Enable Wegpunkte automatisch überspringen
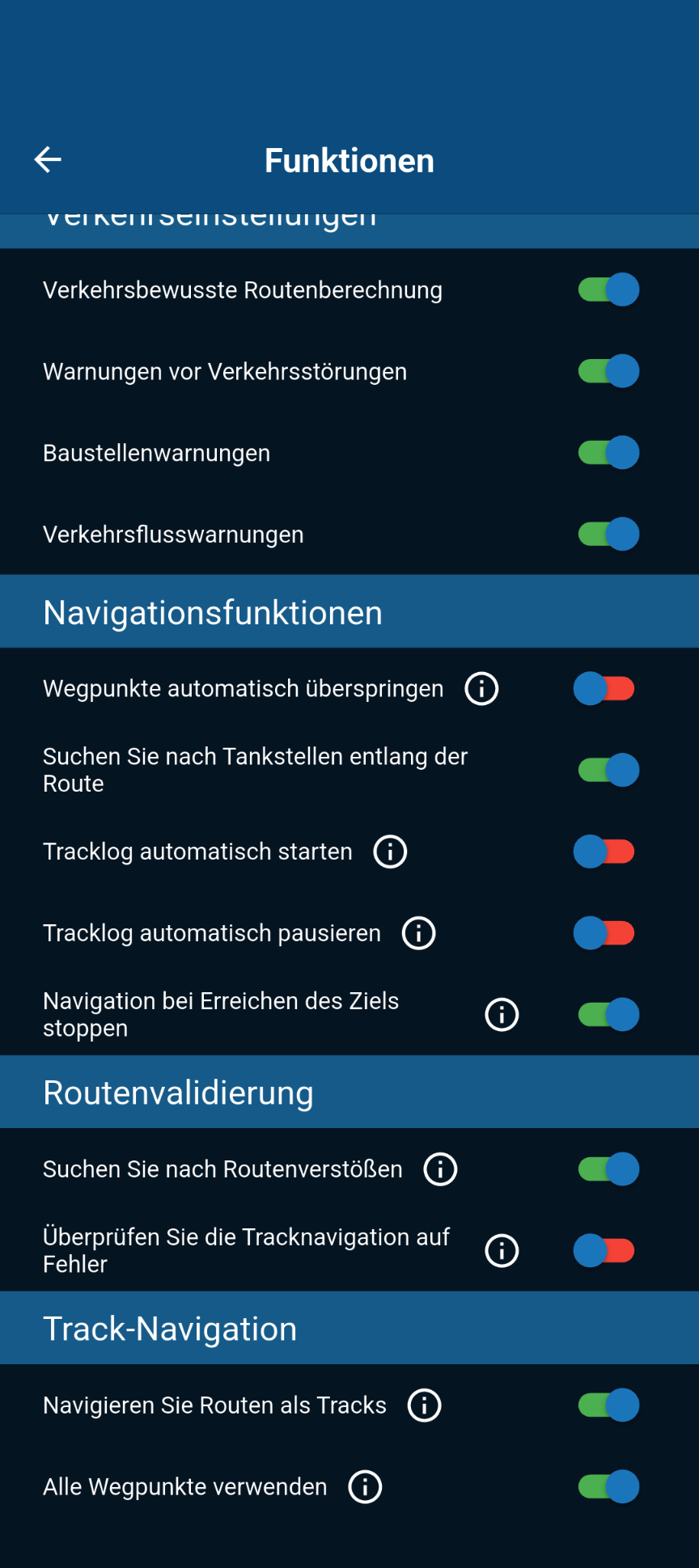Viewport: 699px width, 1568px height. (604, 689)
